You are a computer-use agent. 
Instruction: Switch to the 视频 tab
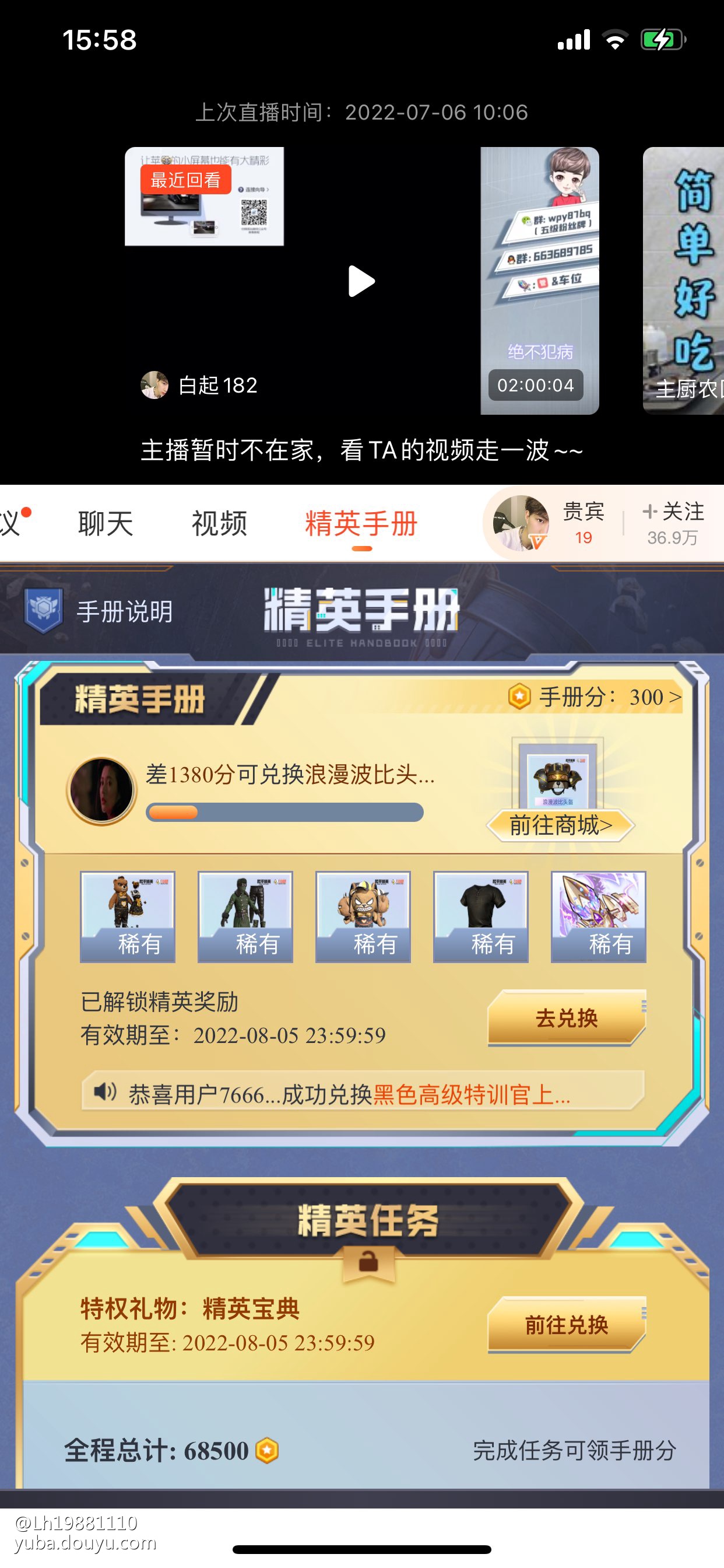[x=219, y=523]
